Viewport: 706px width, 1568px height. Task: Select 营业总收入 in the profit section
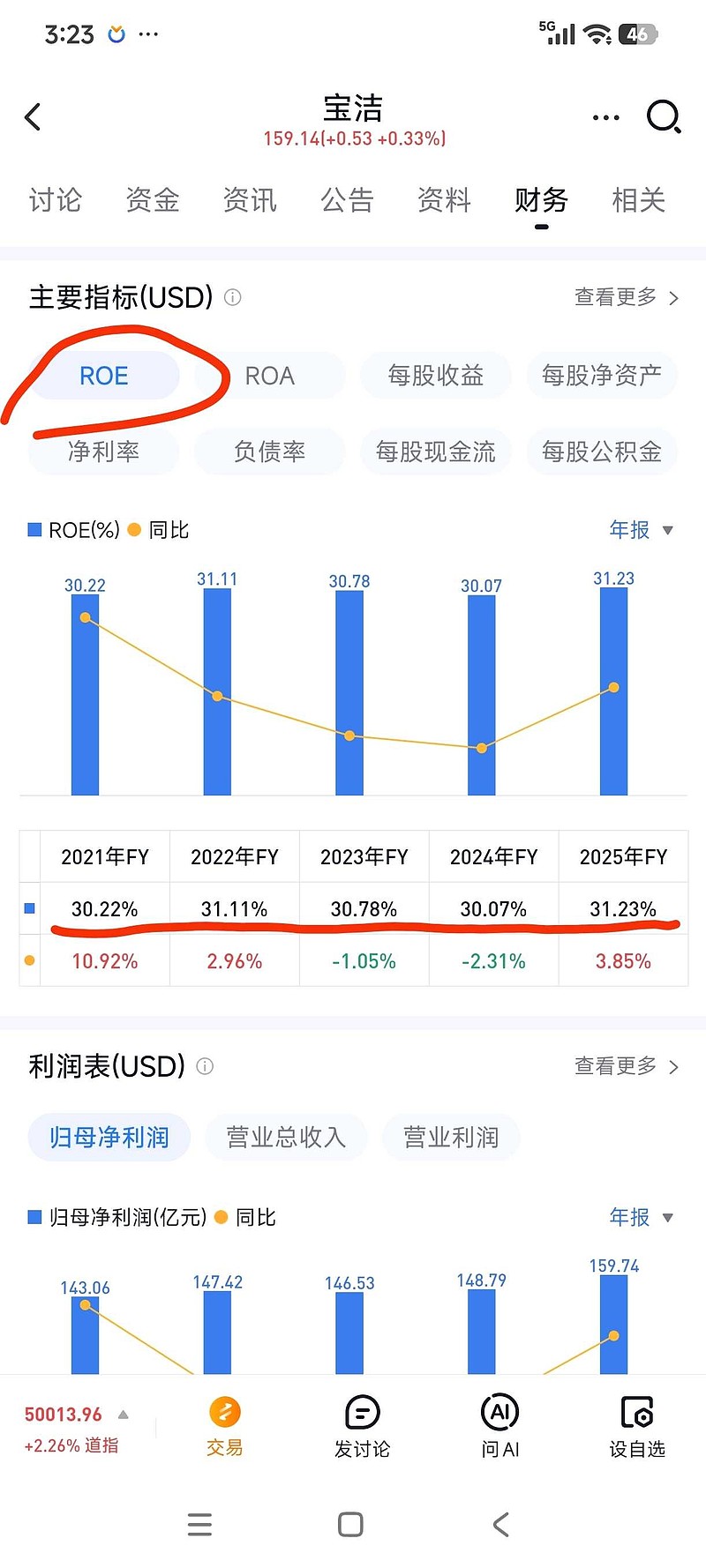click(286, 1137)
